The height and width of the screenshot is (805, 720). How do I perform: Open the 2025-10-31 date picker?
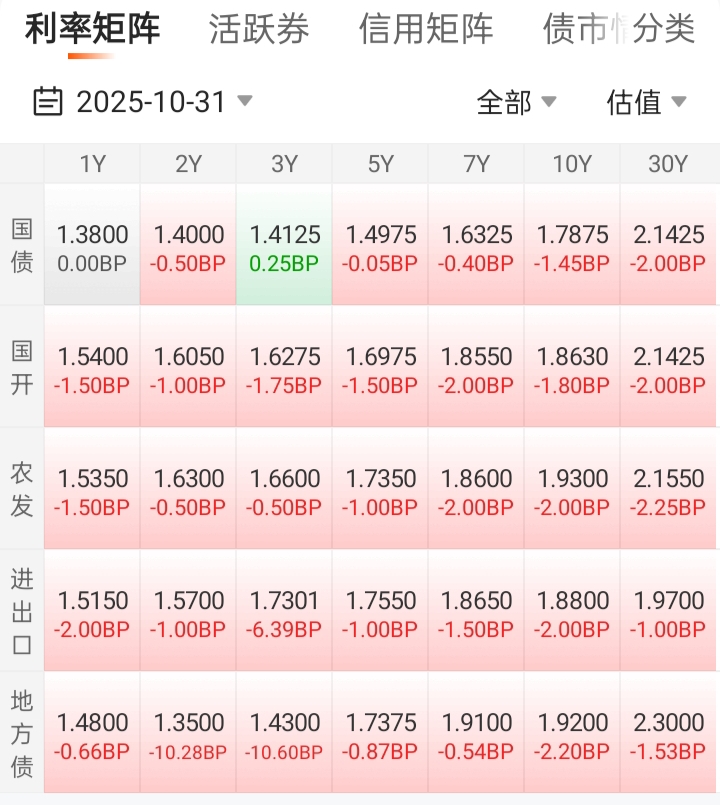pos(143,102)
